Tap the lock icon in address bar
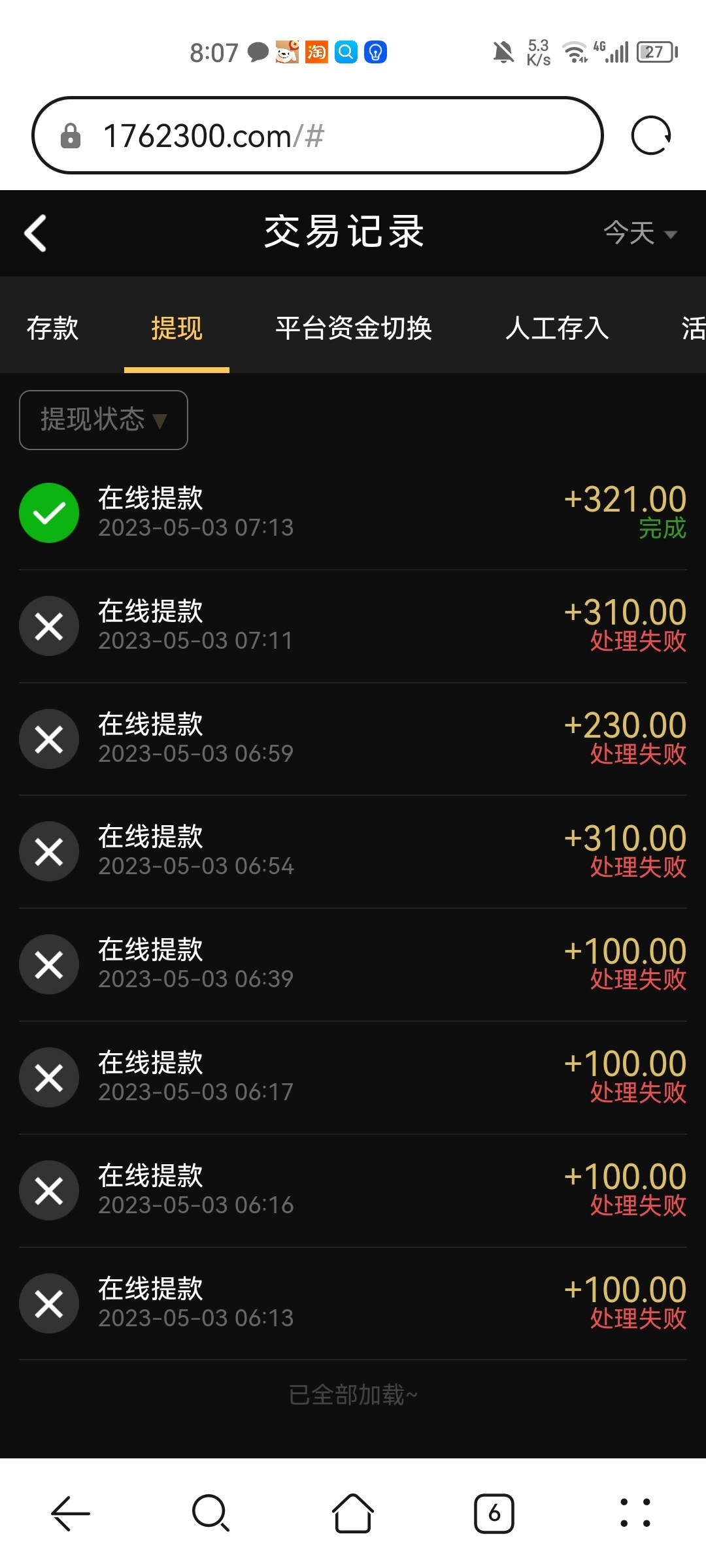This screenshot has width=706, height=1568. click(69, 135)
